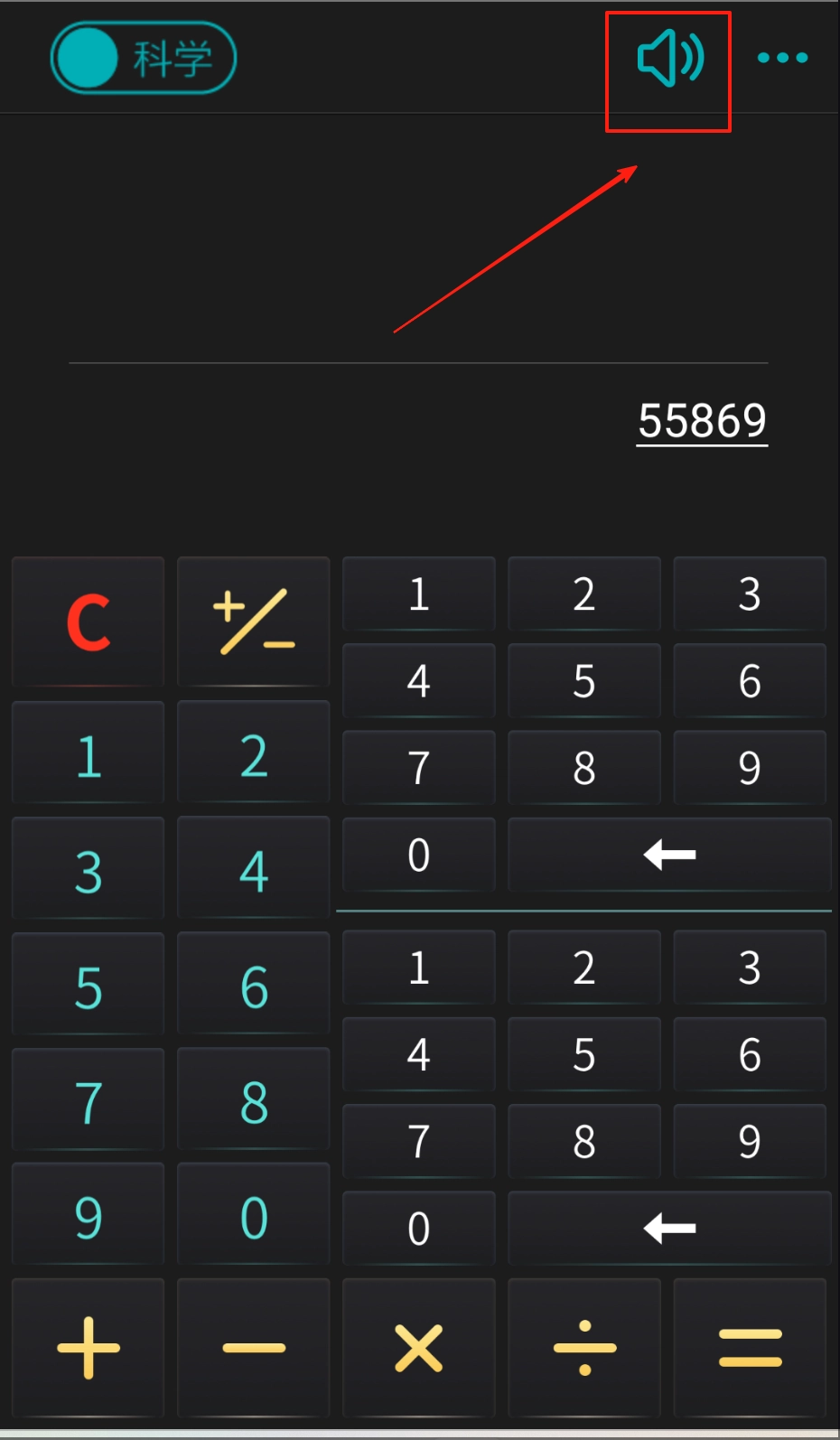Tap the teal 6 key

click(254, 986)
